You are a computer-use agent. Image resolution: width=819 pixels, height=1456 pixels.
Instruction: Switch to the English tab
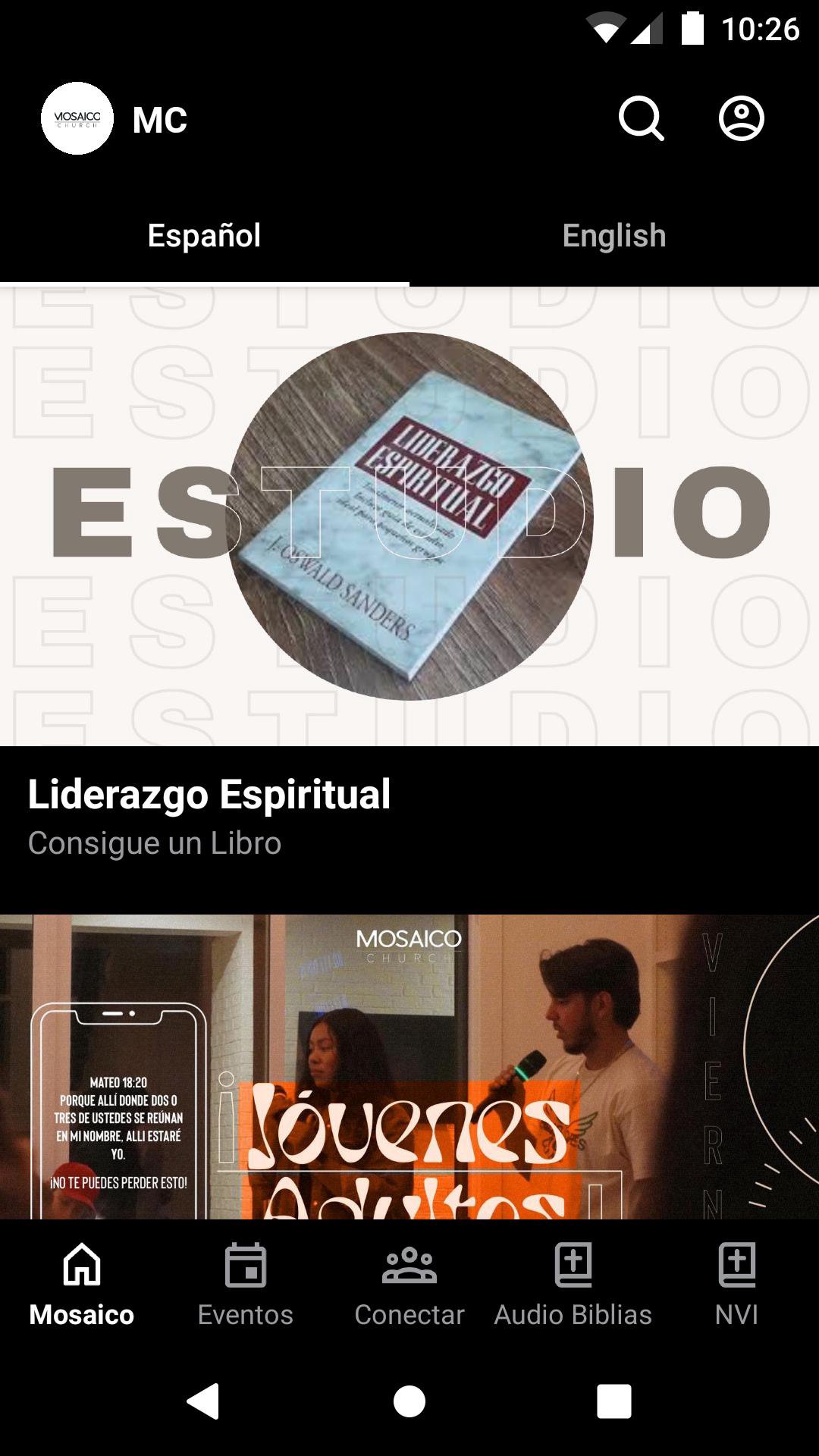coord(614,236)
